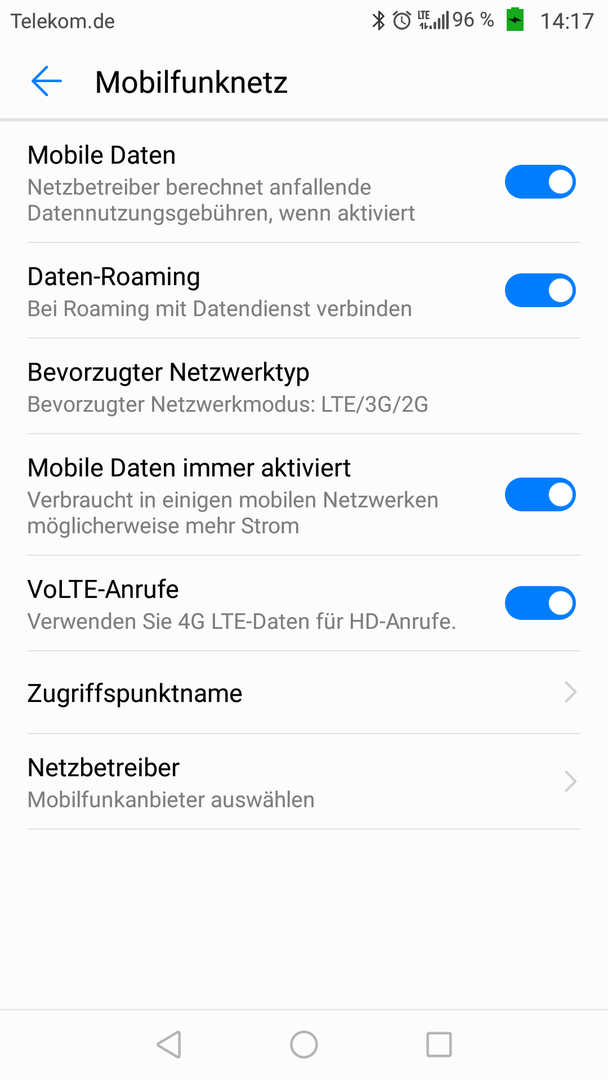This screenshot has width=608, height=1080.
Task: Open Zugriffspunktname settings
Action: point(304,692)
